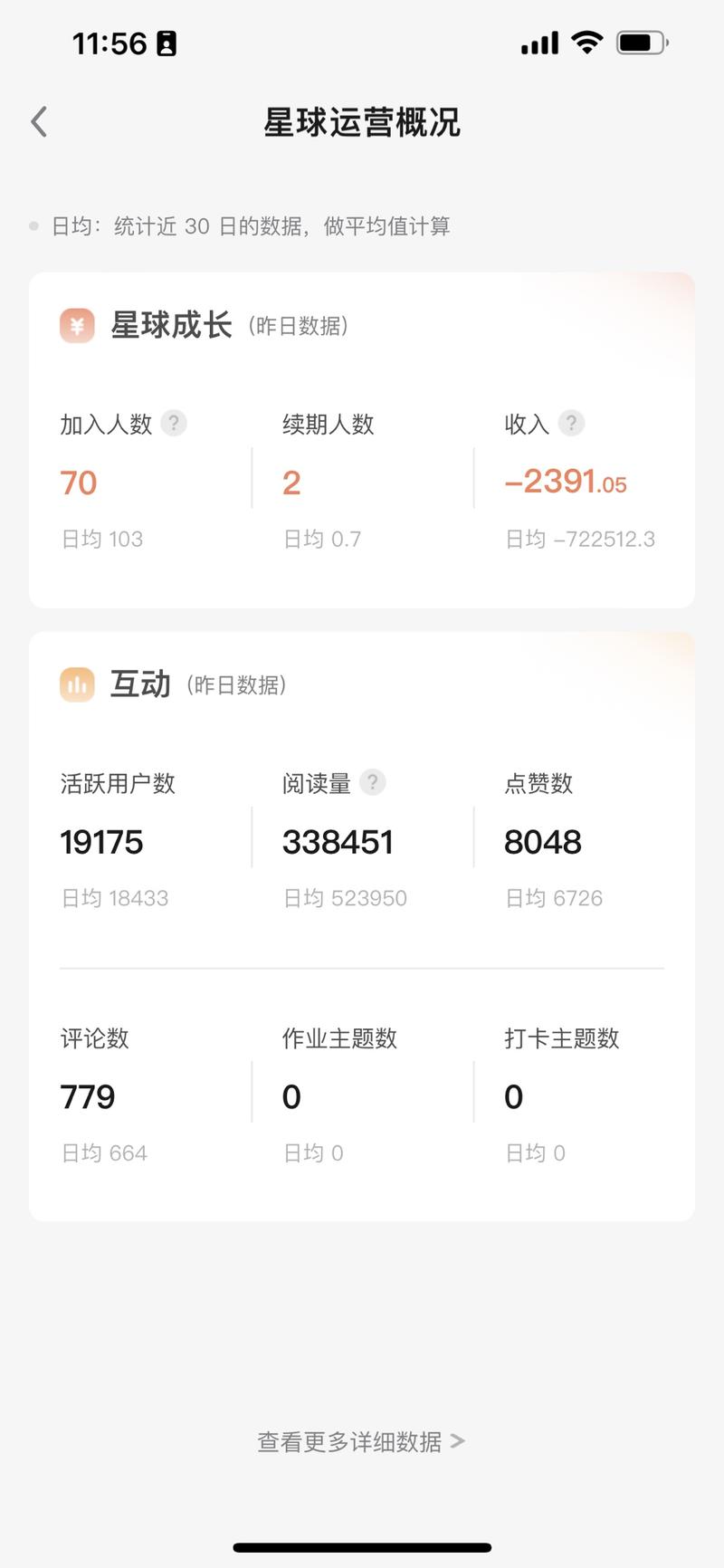
Task: Open the help icon next to 收入
Action: tap(571, 423)
